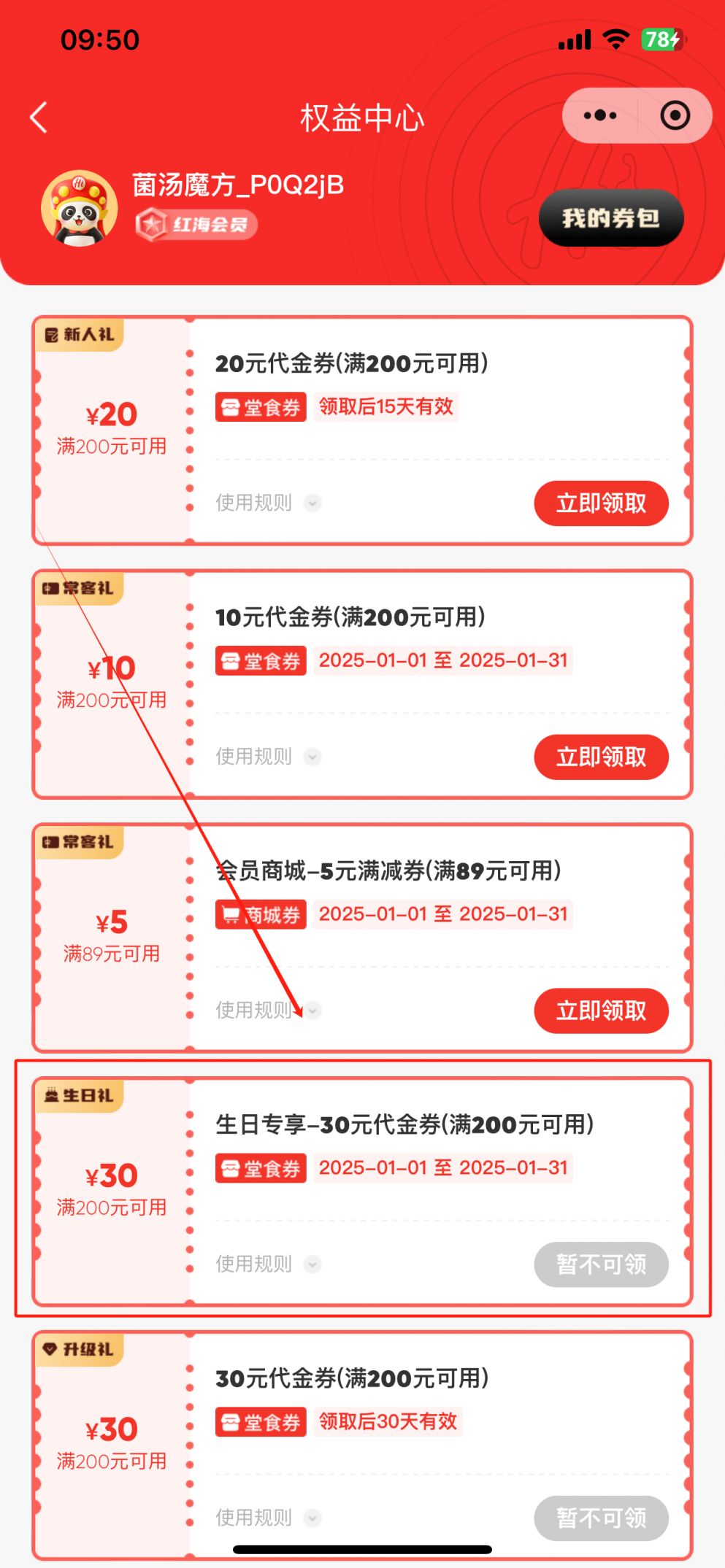Claim the 新人礼 20元代金券
This screenshot has width=725, height=1568.
(x=601, y=503)
